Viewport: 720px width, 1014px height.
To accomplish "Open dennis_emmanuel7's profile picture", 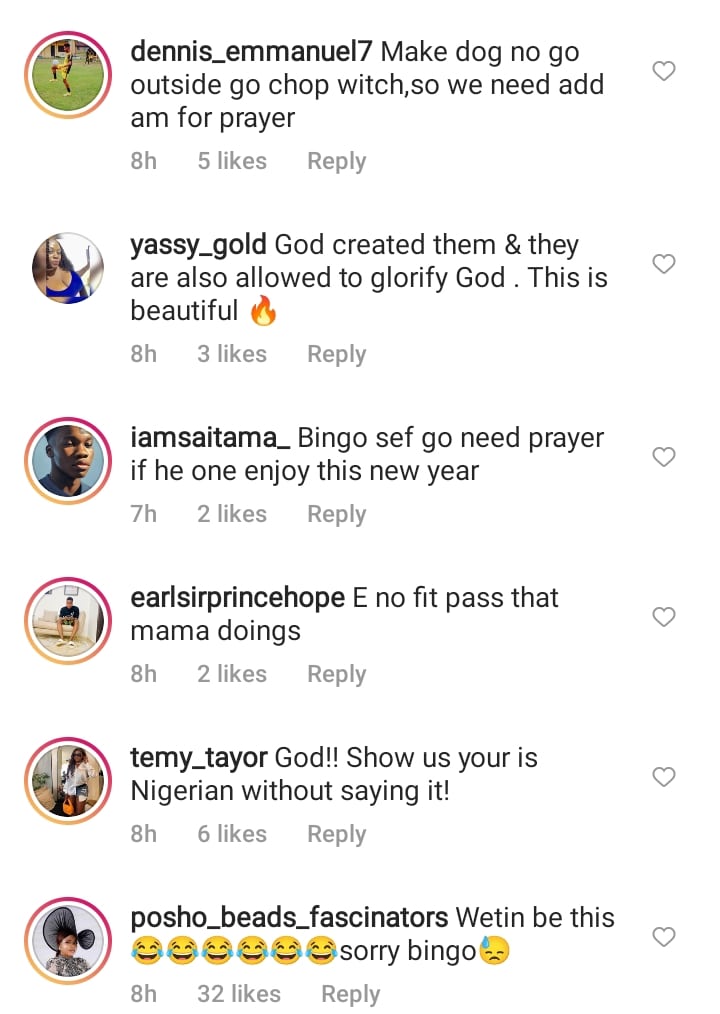I will click(68, 75).
